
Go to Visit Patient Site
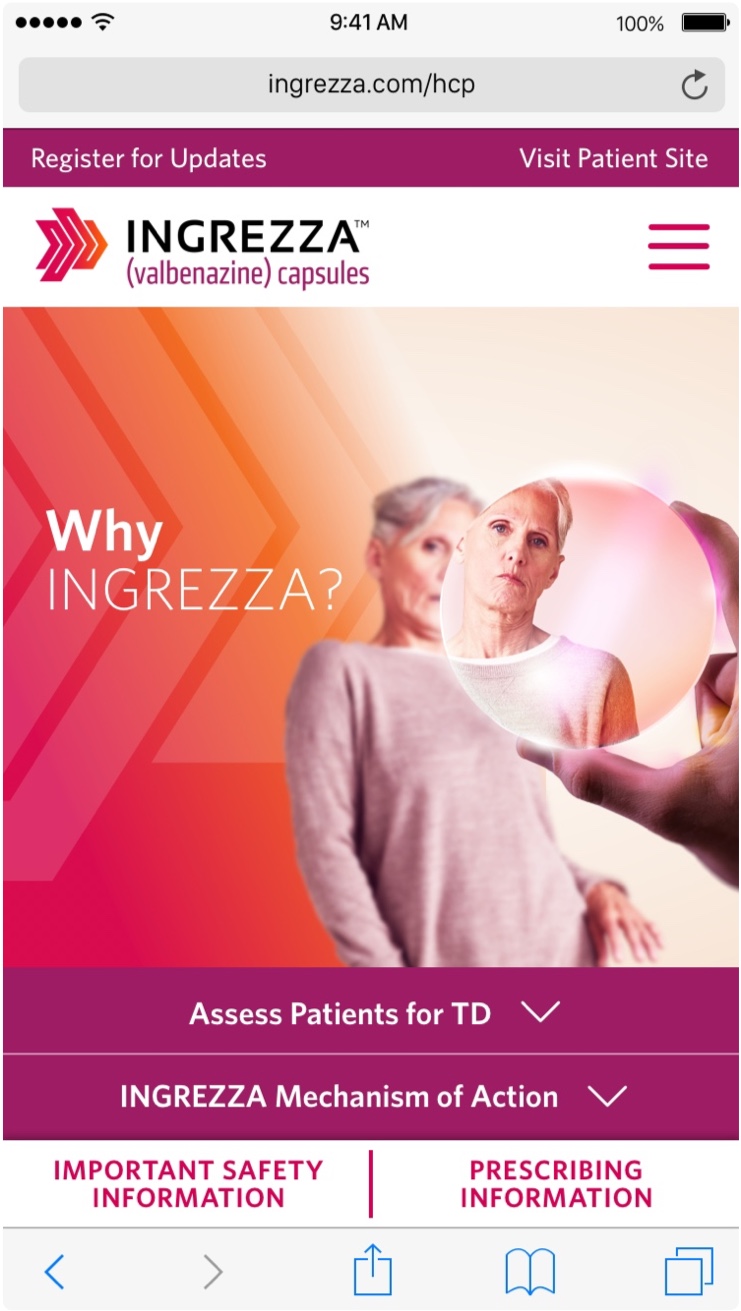[613, 159]
